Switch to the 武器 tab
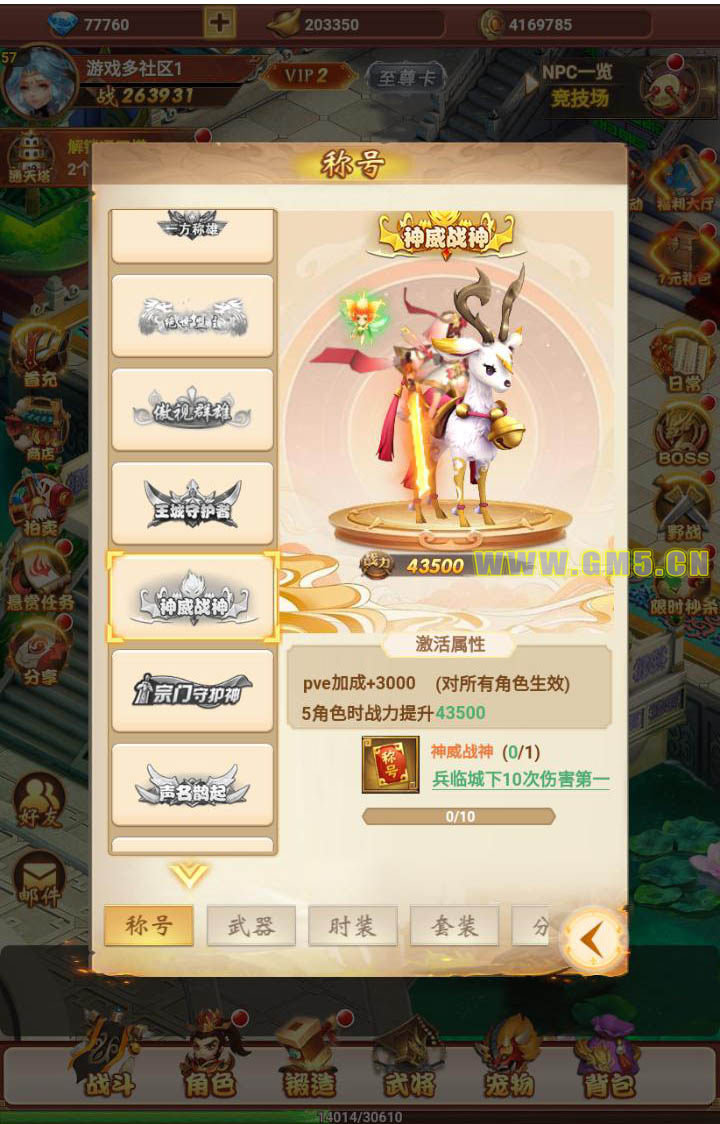 click(x=251, y=927)
